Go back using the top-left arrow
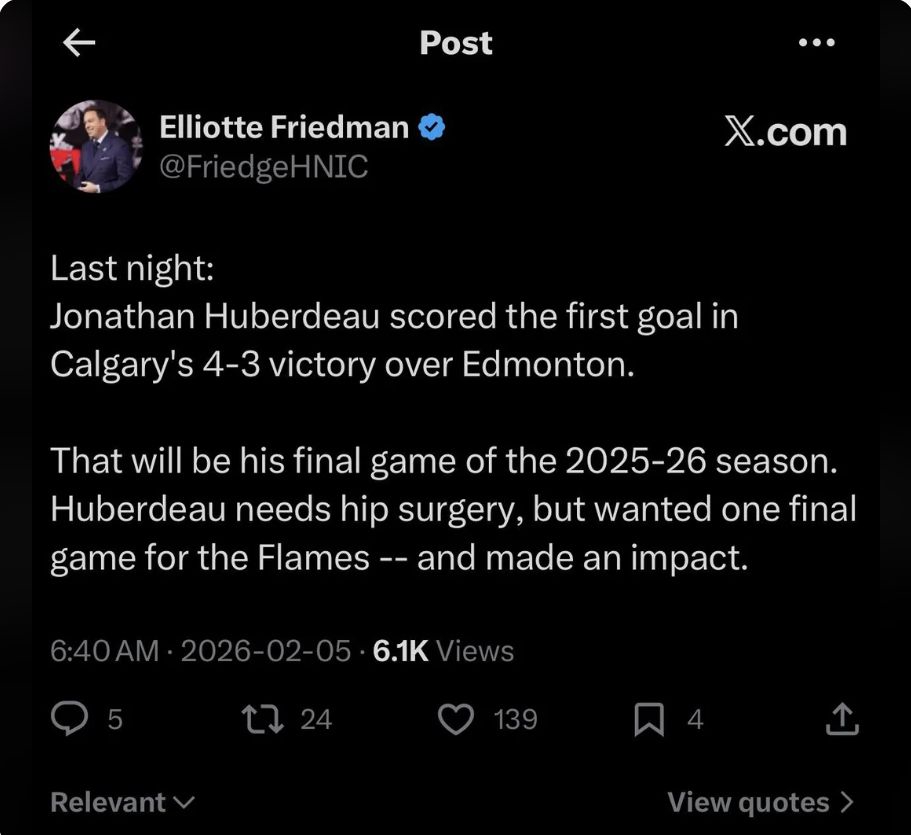The image size is (911, 835). coord(79,42)
